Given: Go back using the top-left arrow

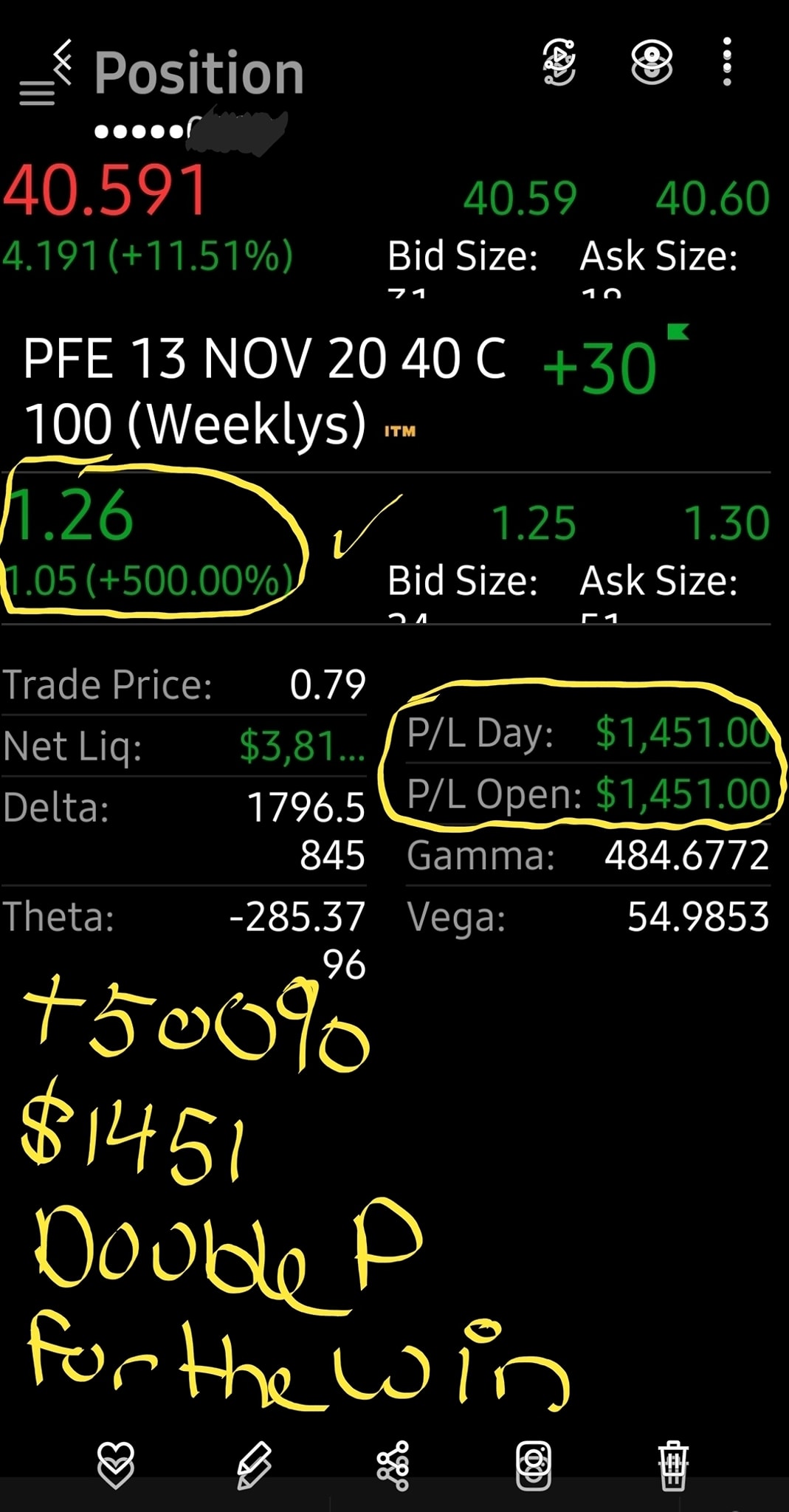Looking at the screenshot, I should [x=63, y=62].
